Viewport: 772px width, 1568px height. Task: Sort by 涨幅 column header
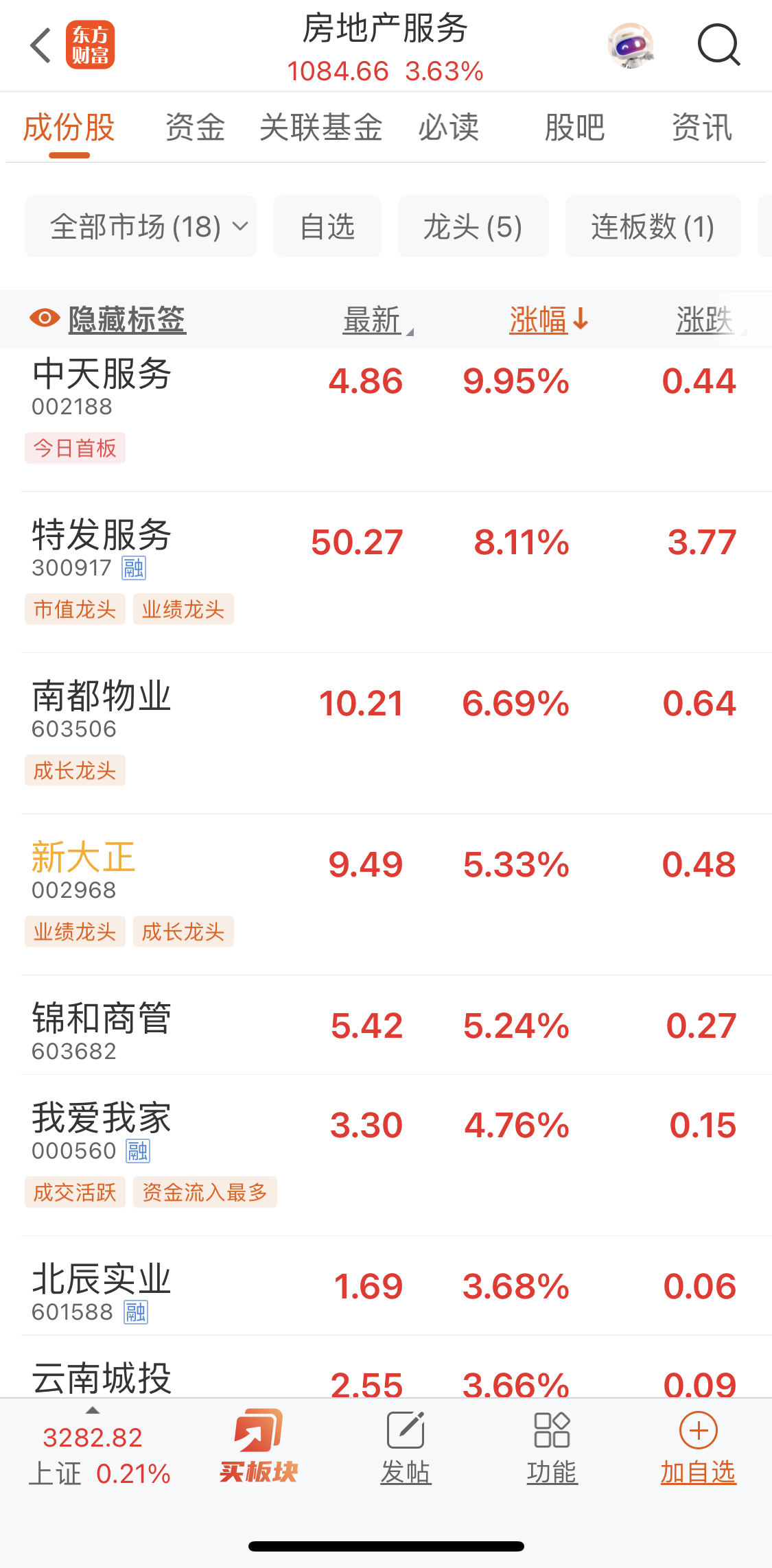(548, 320)
